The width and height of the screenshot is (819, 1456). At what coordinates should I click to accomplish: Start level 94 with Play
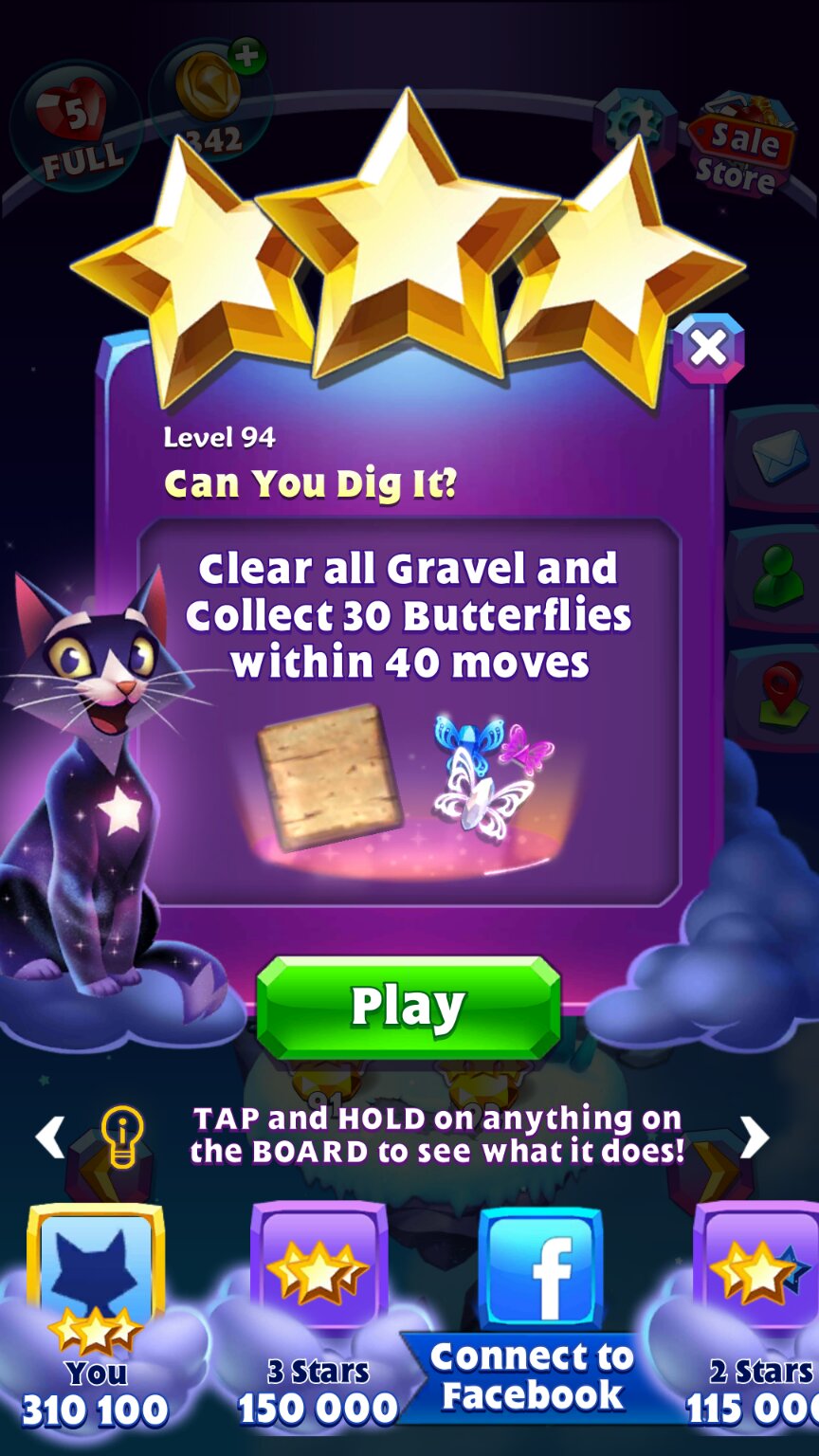pos(409,1007)
